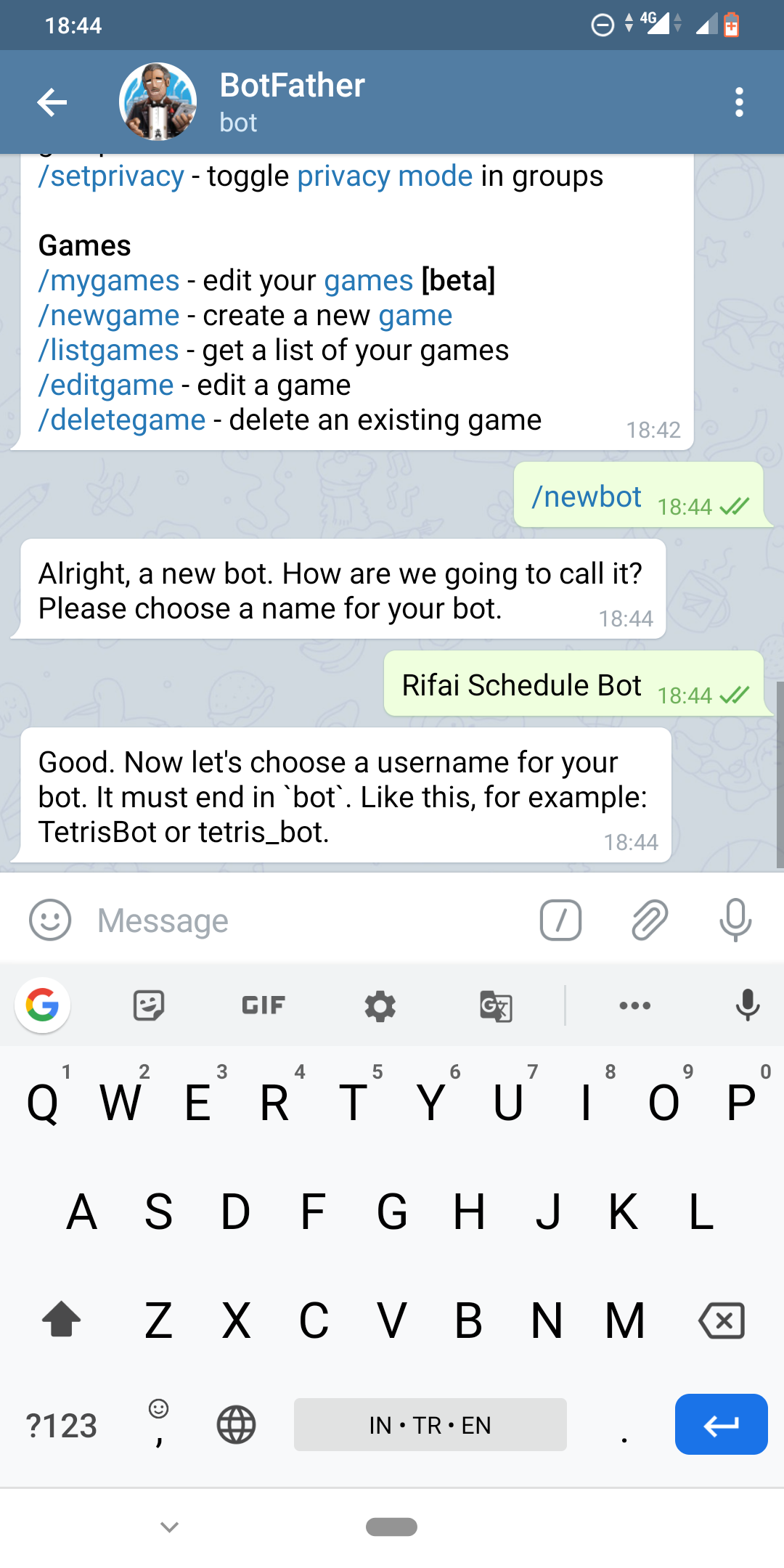Go back from the BotFather chat
Image resolution: width=784 pixels, height=1568 pixels.
point(52,102)
